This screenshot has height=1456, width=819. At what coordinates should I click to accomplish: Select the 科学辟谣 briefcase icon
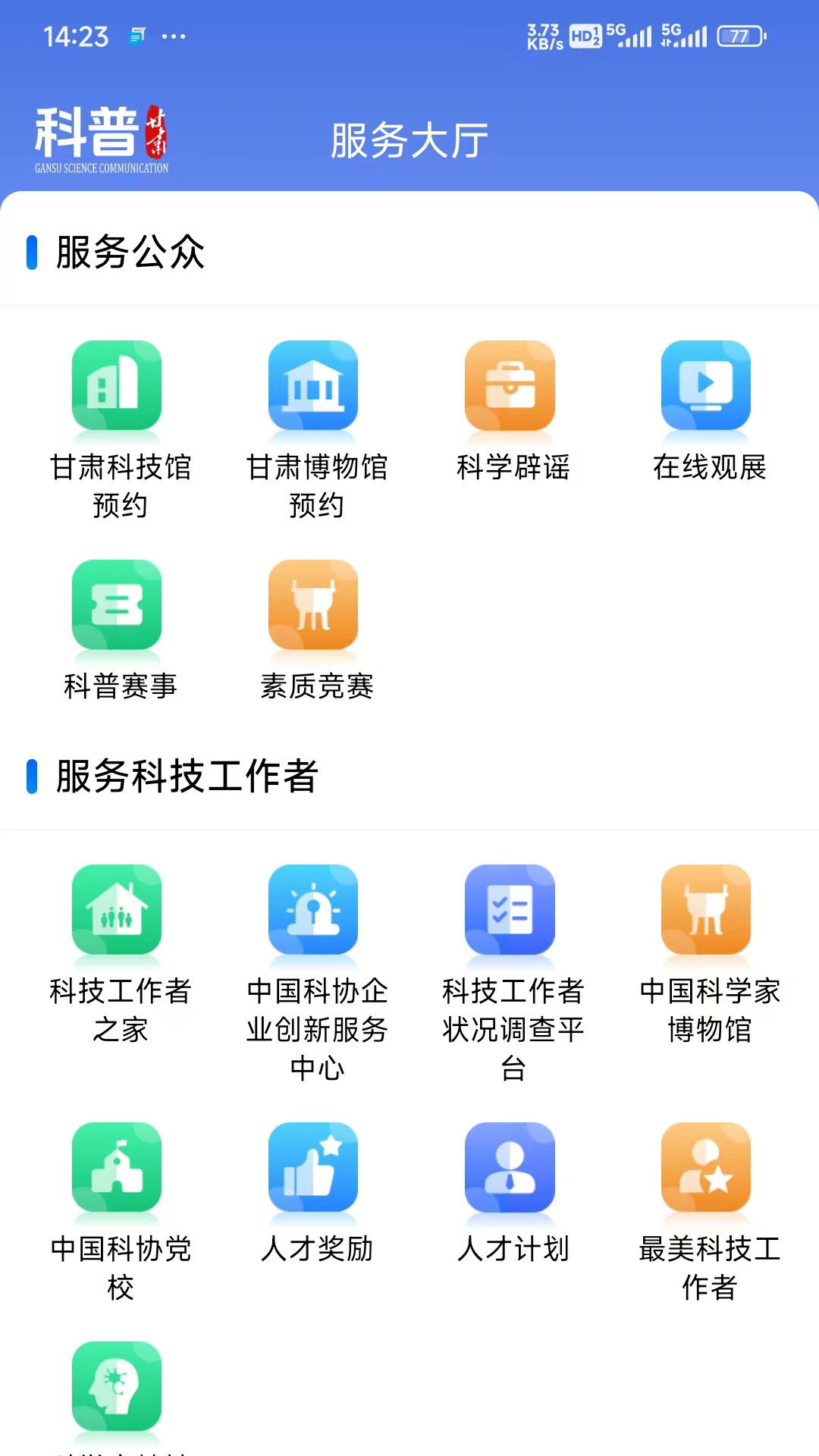coord(510,385)
